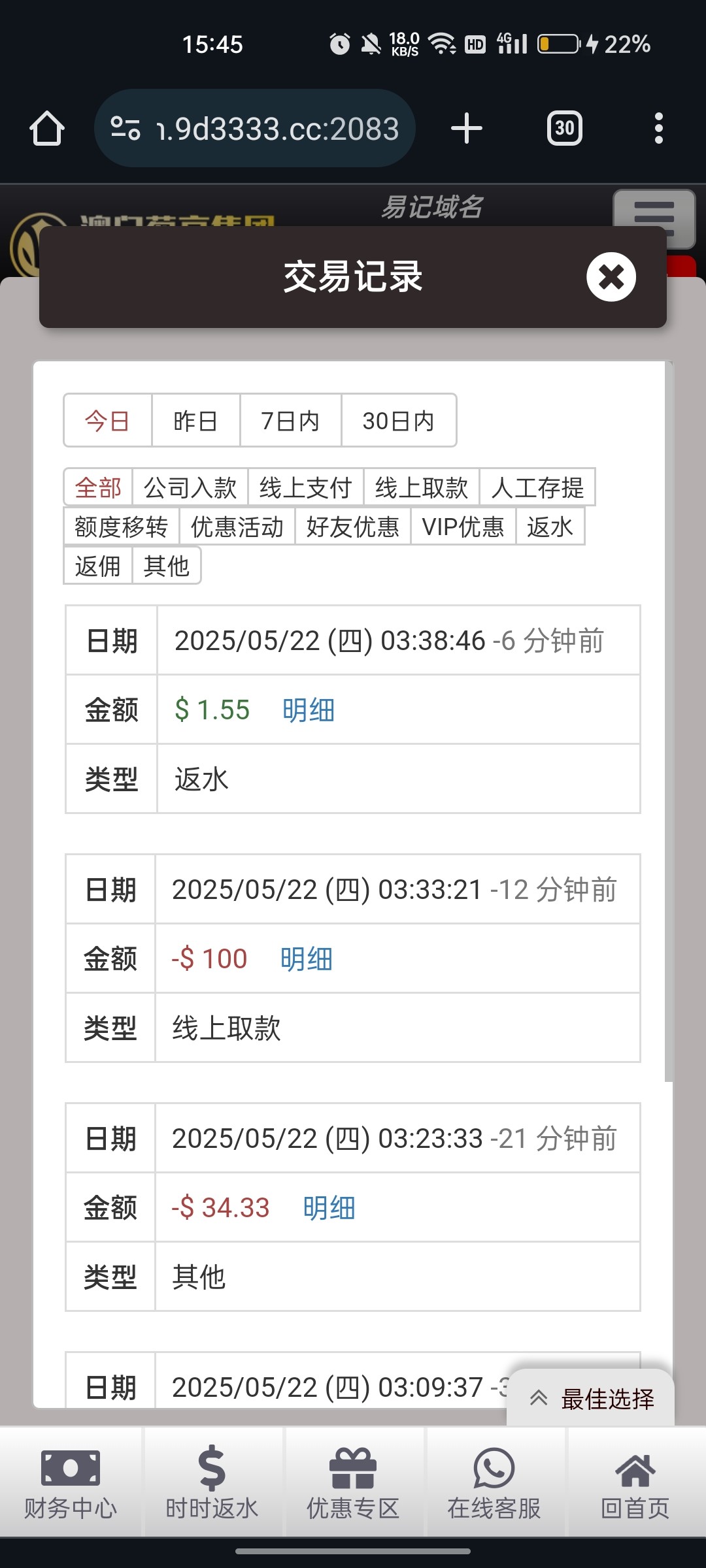This screenshot has width=706, height=1568.
Task: Open a new browser tab
Action: click(x=467, y=128)
